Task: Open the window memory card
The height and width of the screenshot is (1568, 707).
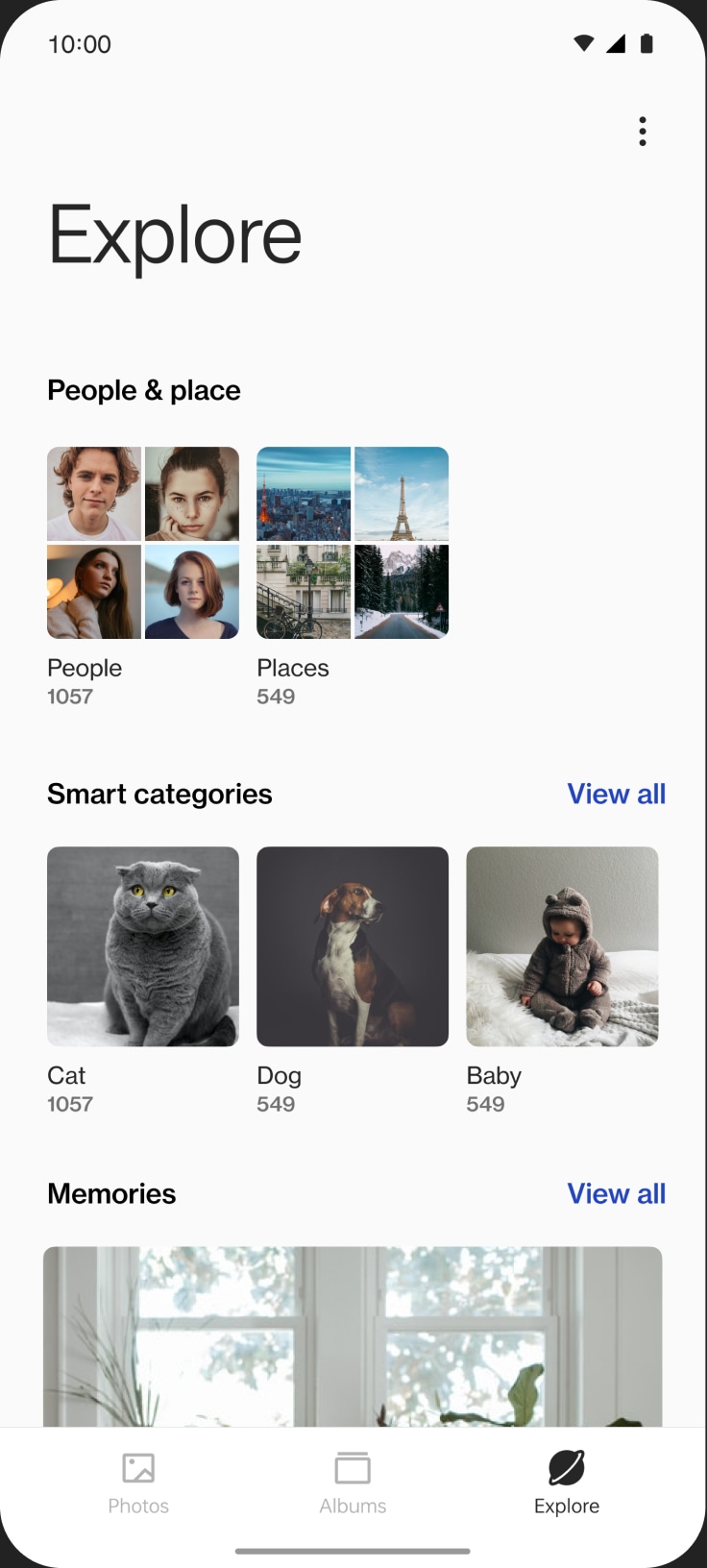Action: click(x=352, y=1335)
